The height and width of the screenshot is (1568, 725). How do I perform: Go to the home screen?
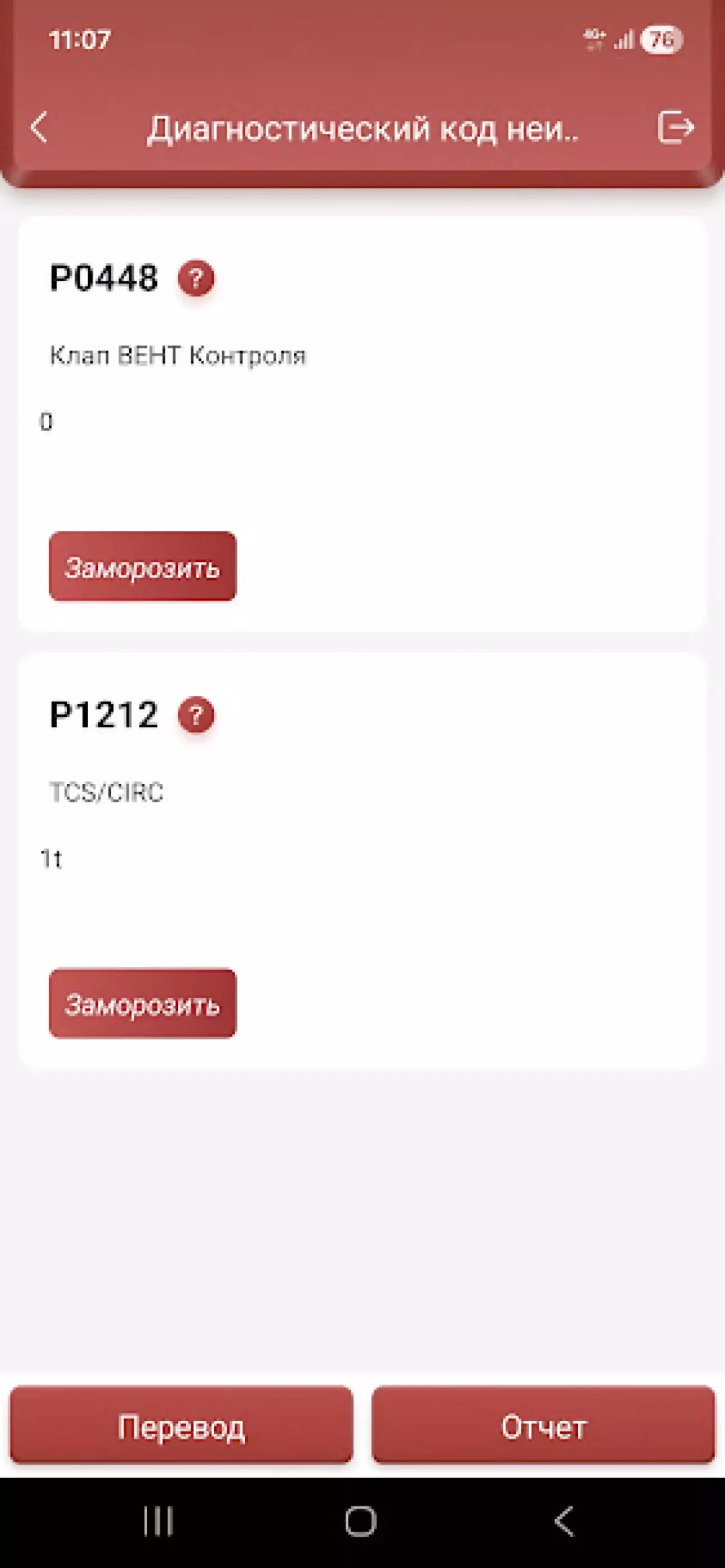361,1521
